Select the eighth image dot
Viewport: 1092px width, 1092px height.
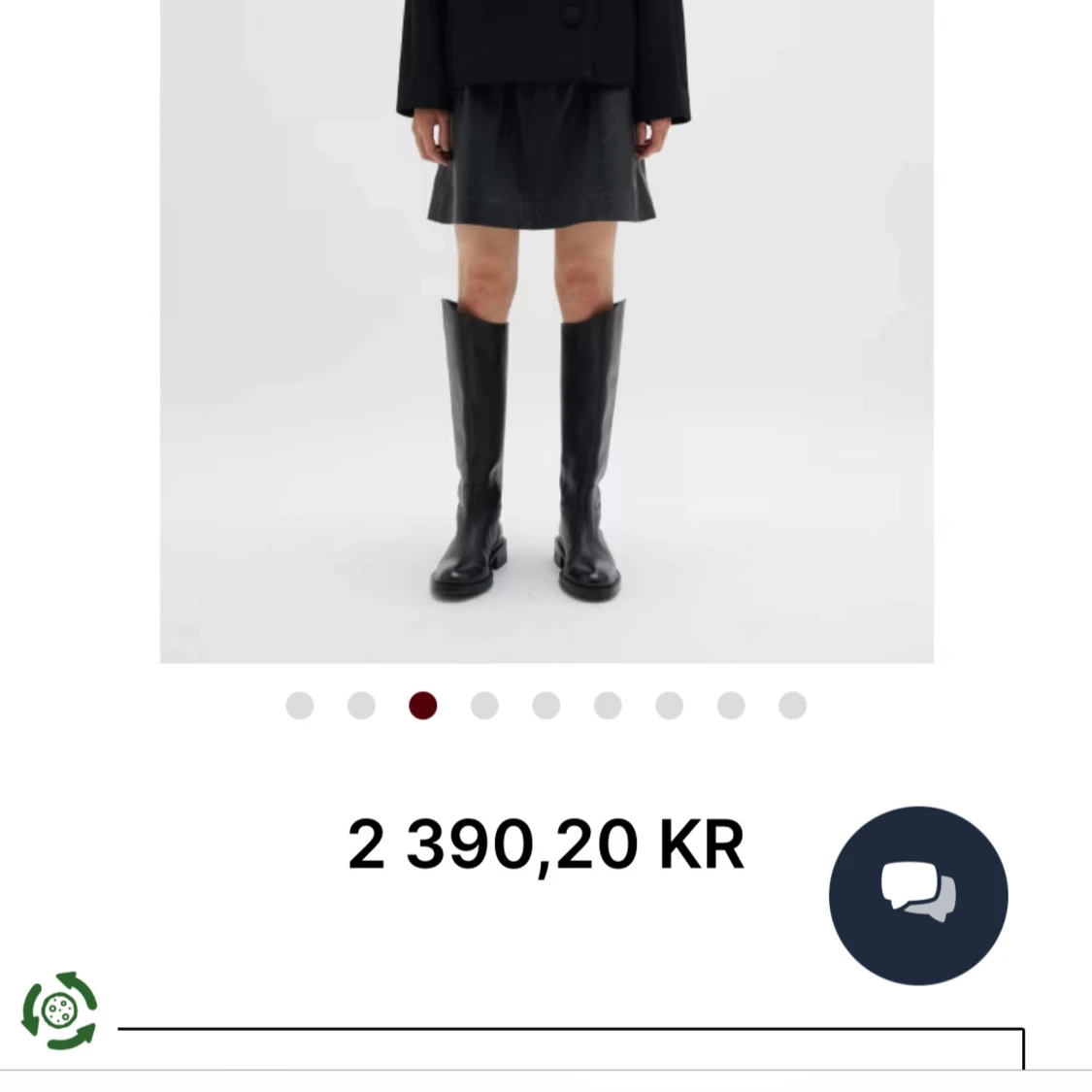[731, 706]
